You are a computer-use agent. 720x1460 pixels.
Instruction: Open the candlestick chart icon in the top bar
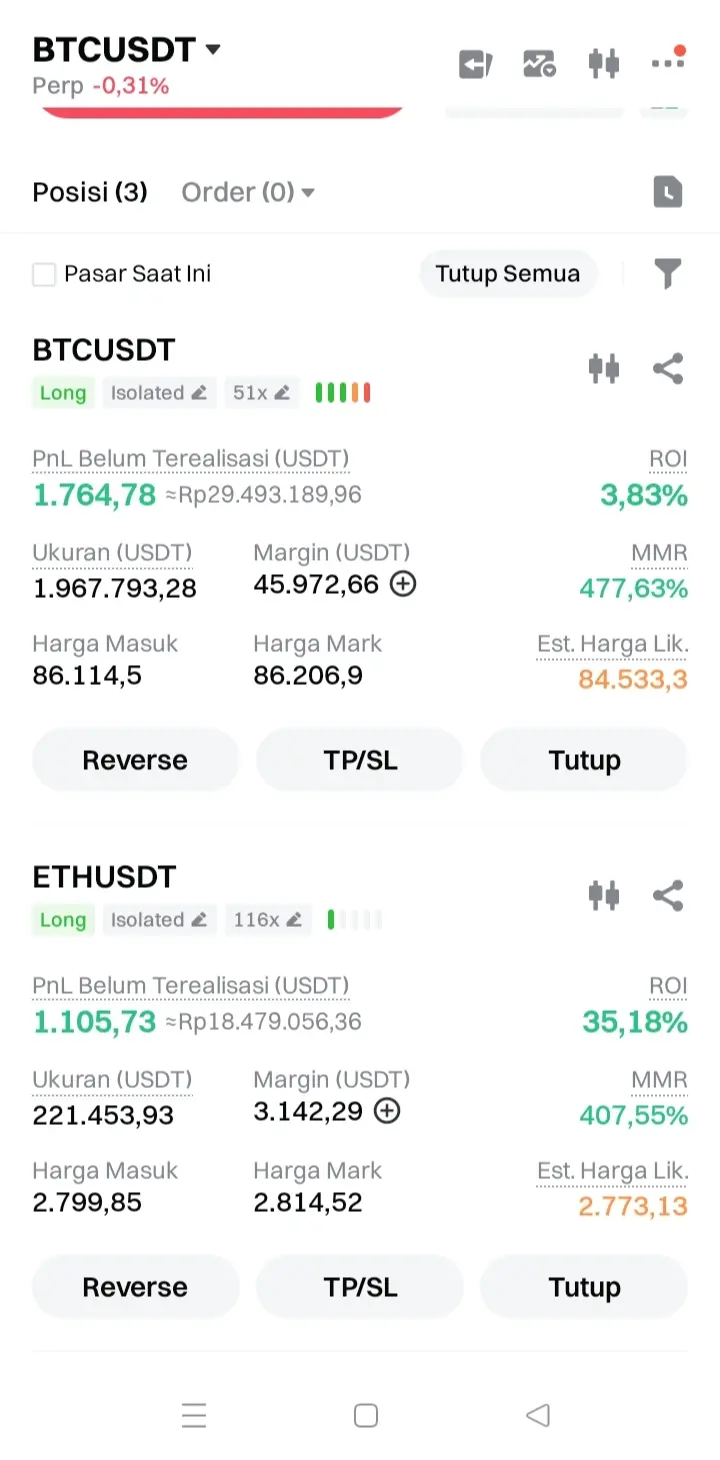pos(604,64)
